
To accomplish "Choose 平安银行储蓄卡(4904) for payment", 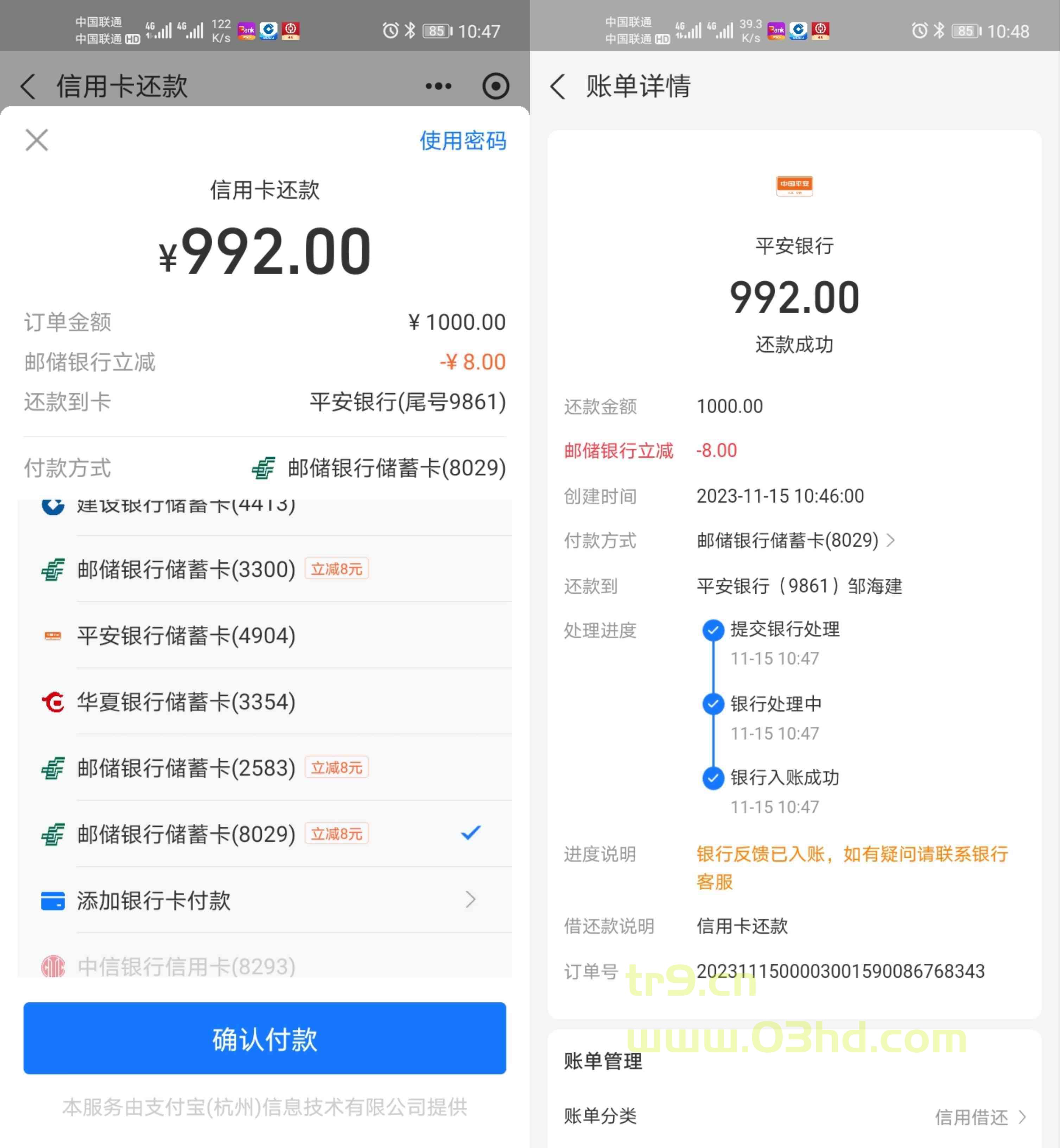I will (186, 635).
